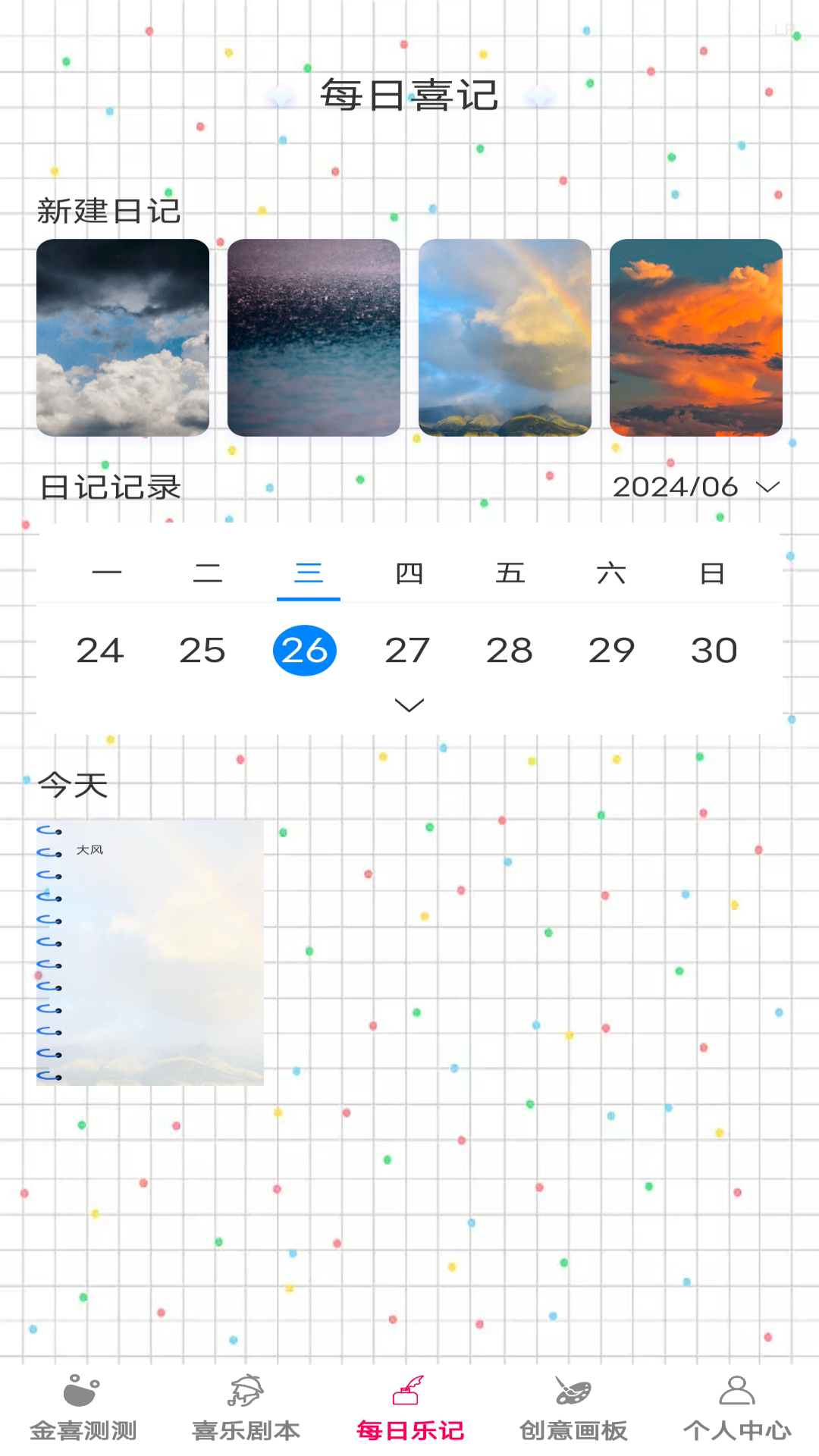Select date 29 in the calendar

(x=611, y=651)
